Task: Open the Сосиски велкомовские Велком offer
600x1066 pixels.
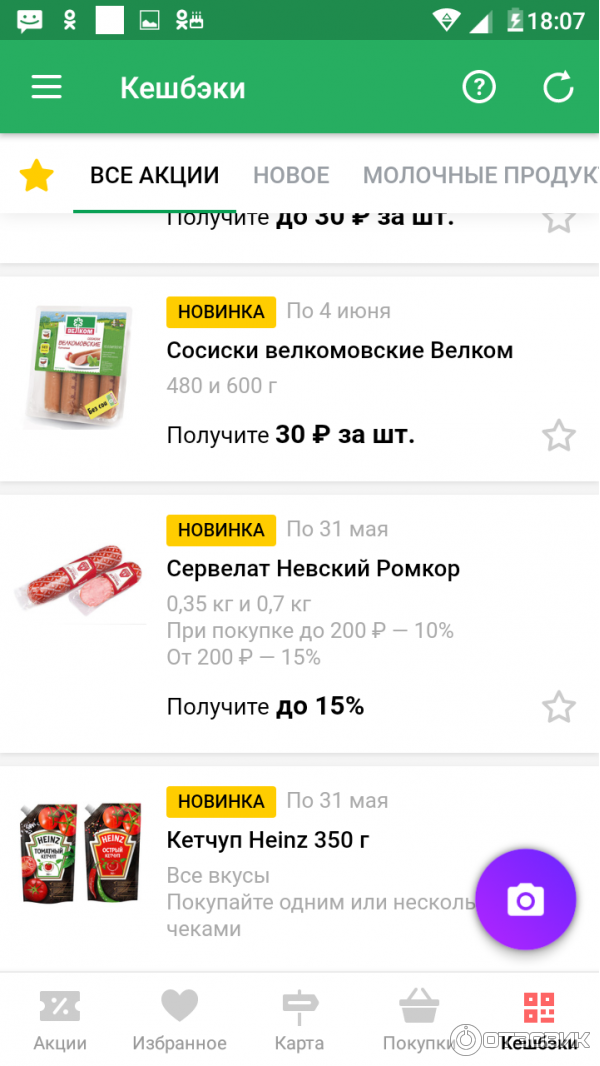Action: pyautogui.click(x=339, y=351)
